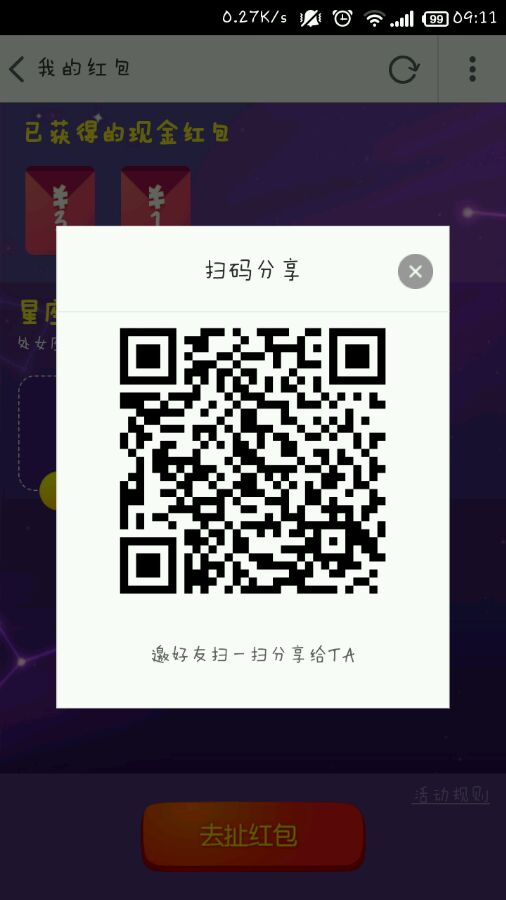Open the 活动规则 link
The image size is (506, 900).
coord(451,794)
